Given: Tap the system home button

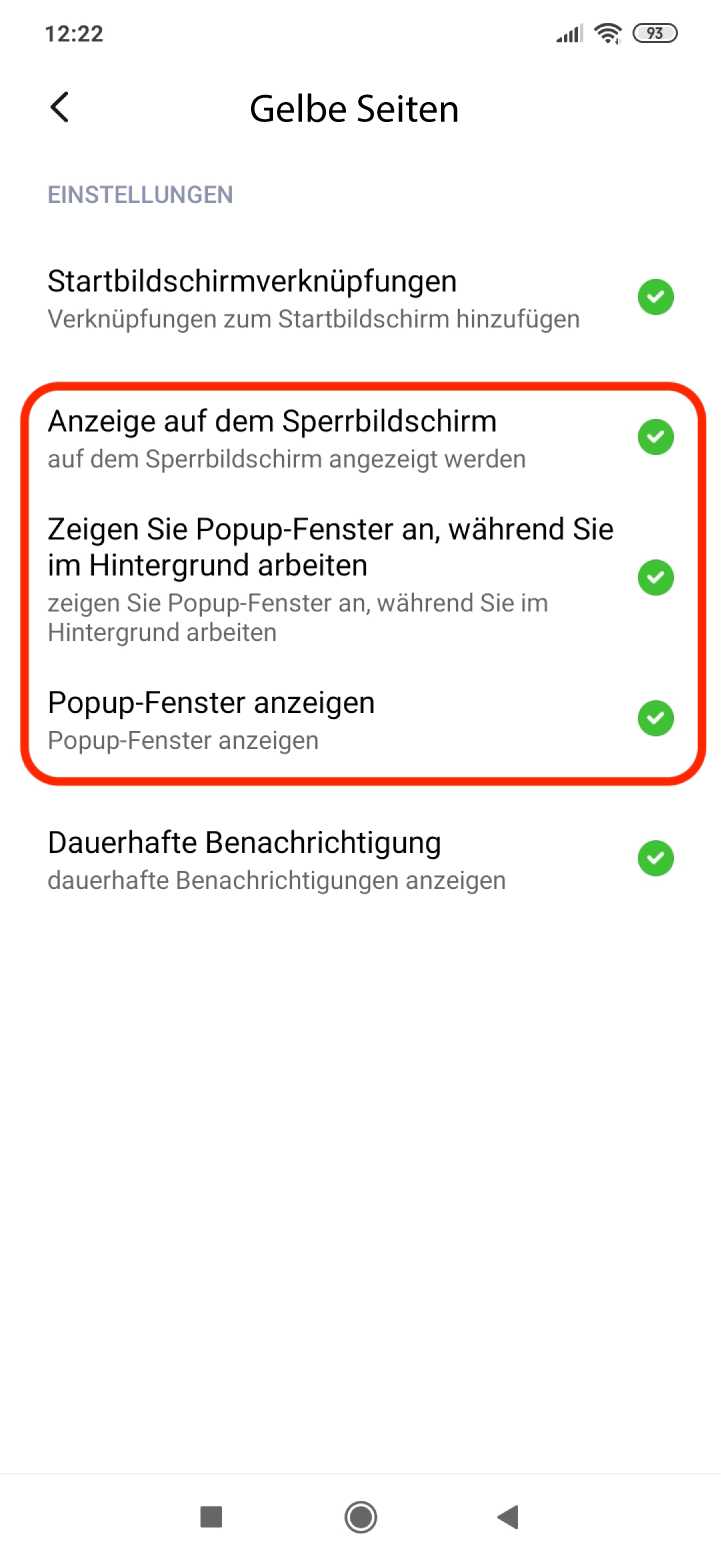Looking at the screenshot, I should click(360, 1517).
